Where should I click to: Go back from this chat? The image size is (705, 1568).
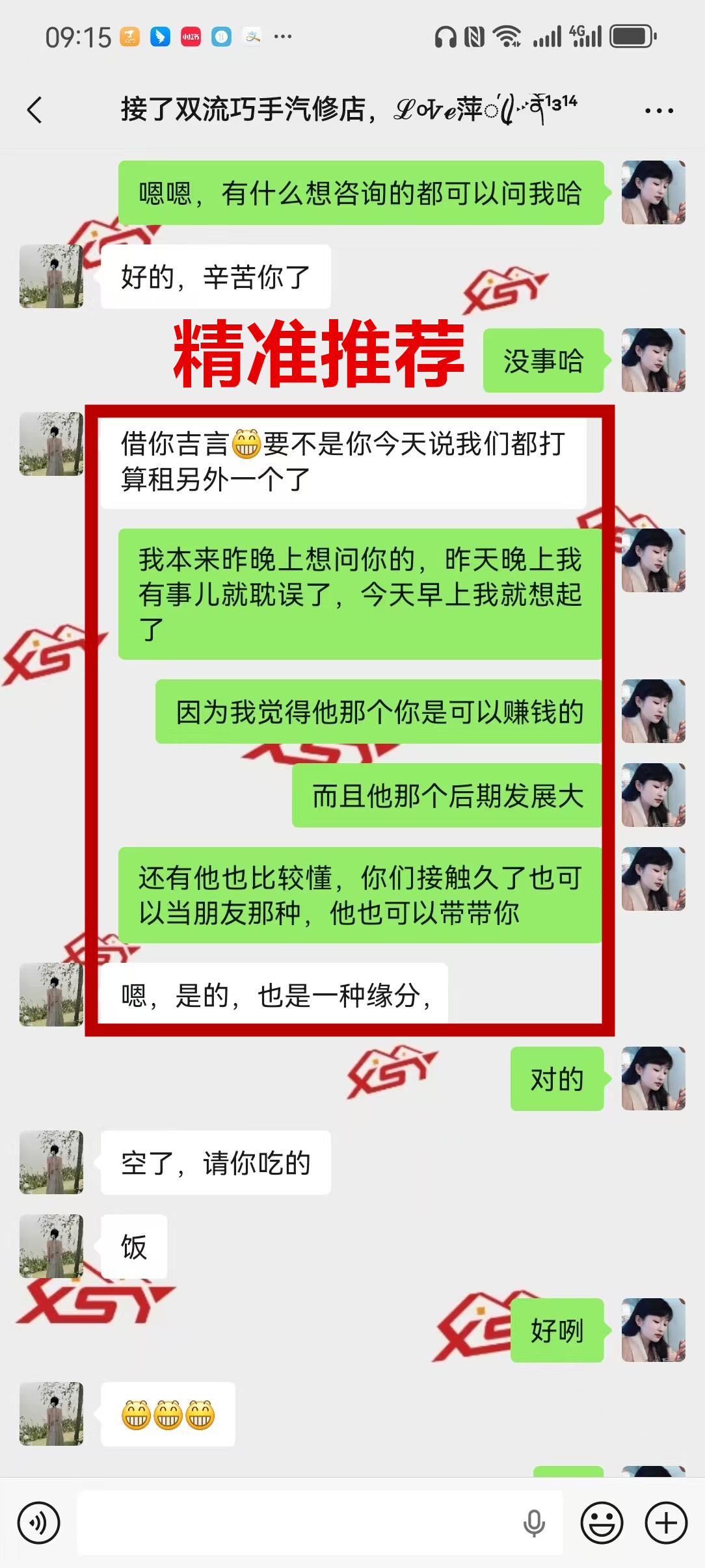[35, 110]
